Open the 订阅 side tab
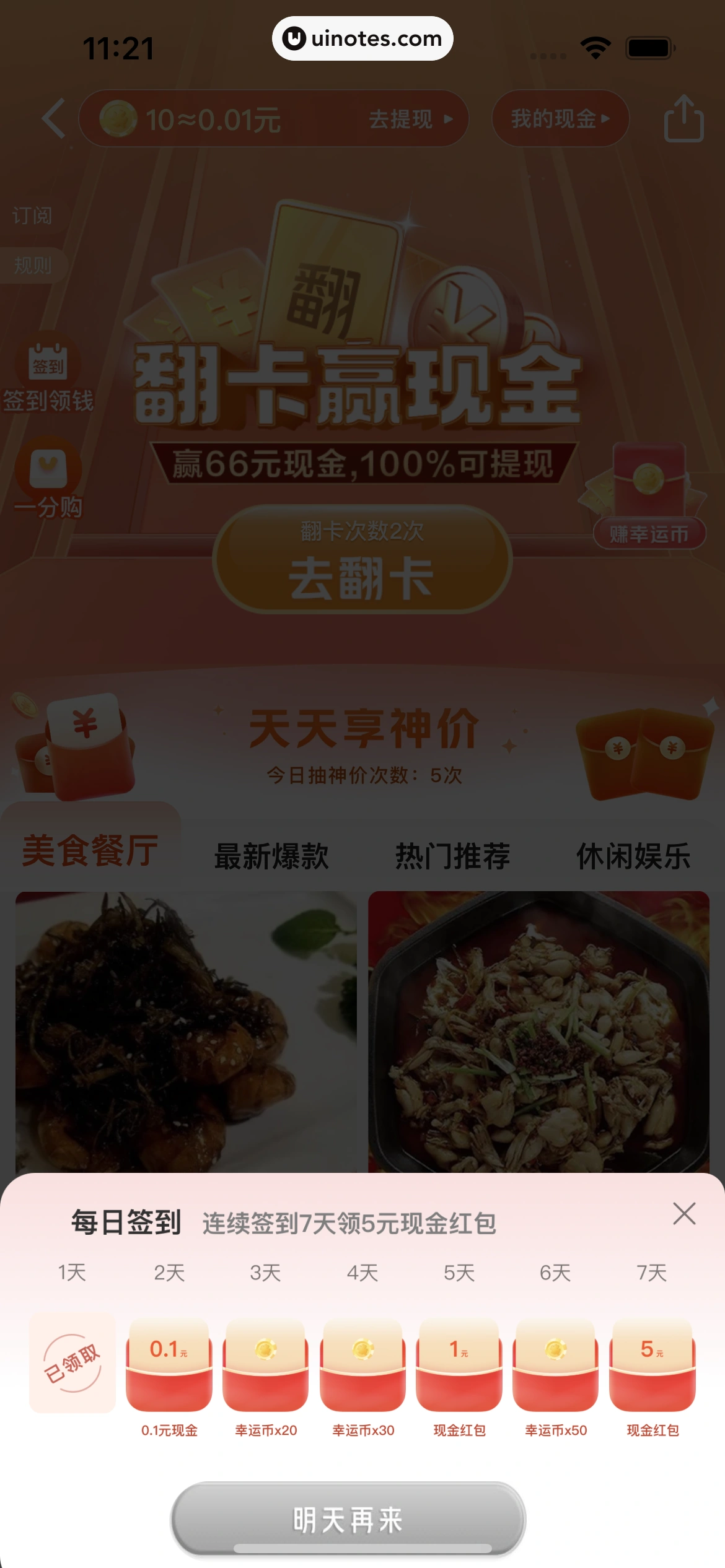 32,216
